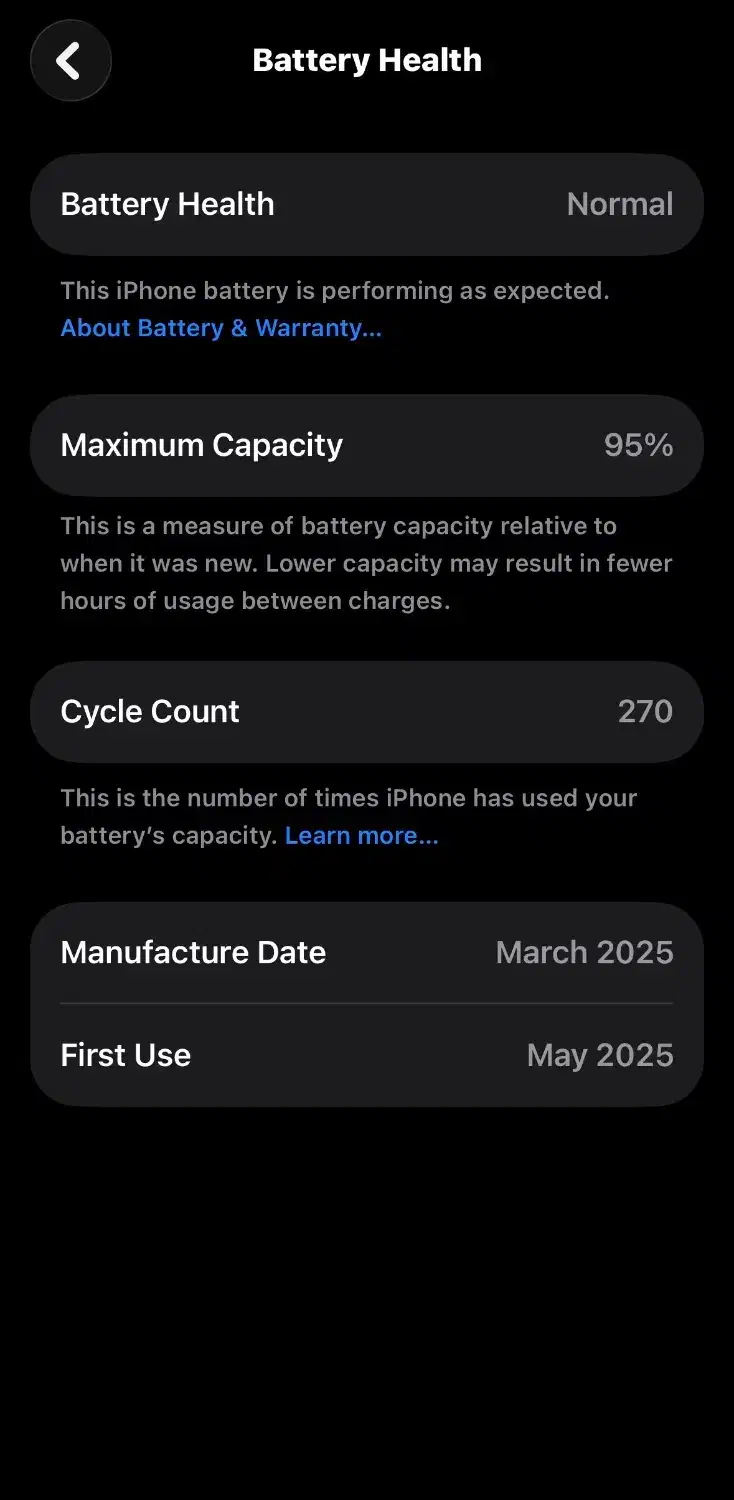The width and height of the screenshot is (734, 1500).
Task: Tap the Battery Health page title
Action: pyautogui.click(x=367, y=60)
